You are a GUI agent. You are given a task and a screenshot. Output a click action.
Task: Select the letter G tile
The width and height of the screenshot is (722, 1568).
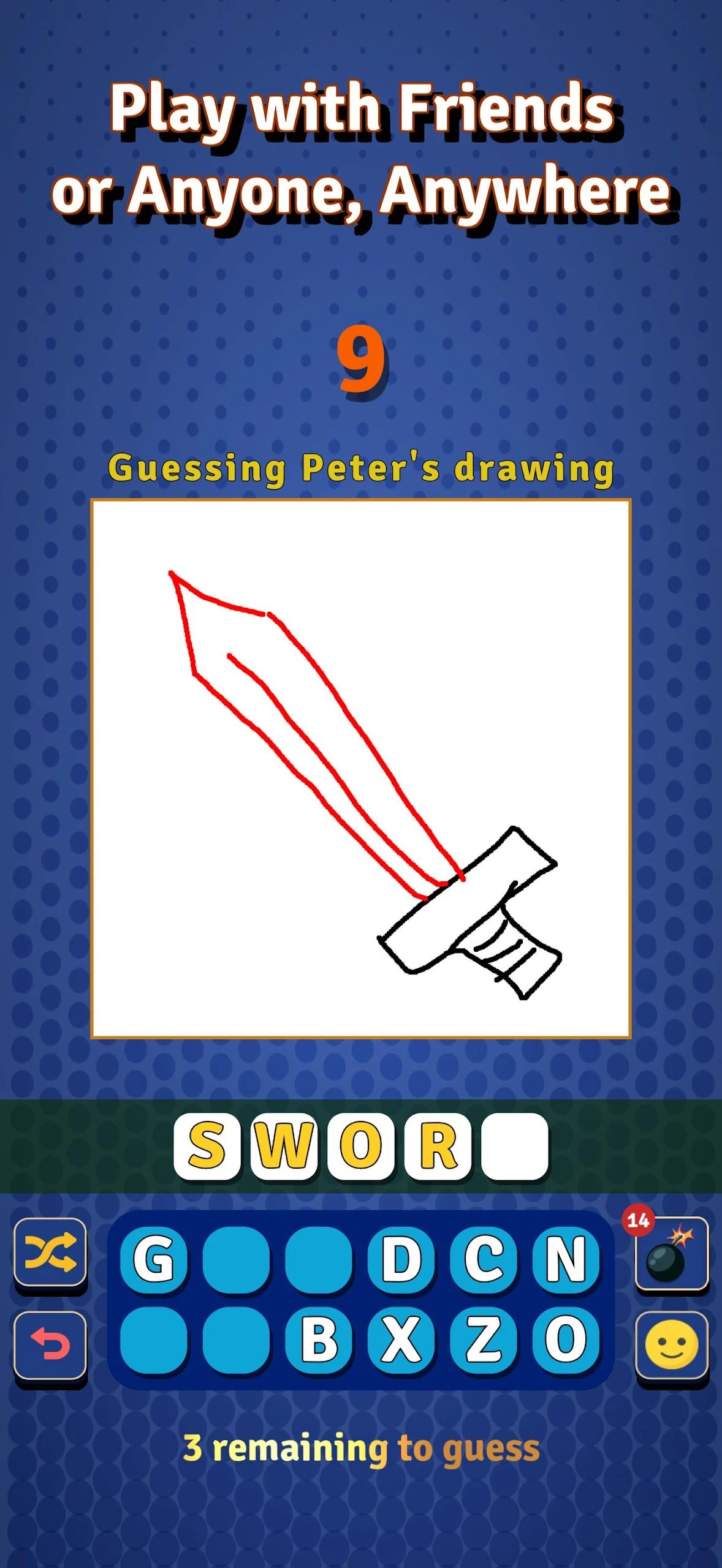[154, 1259]
